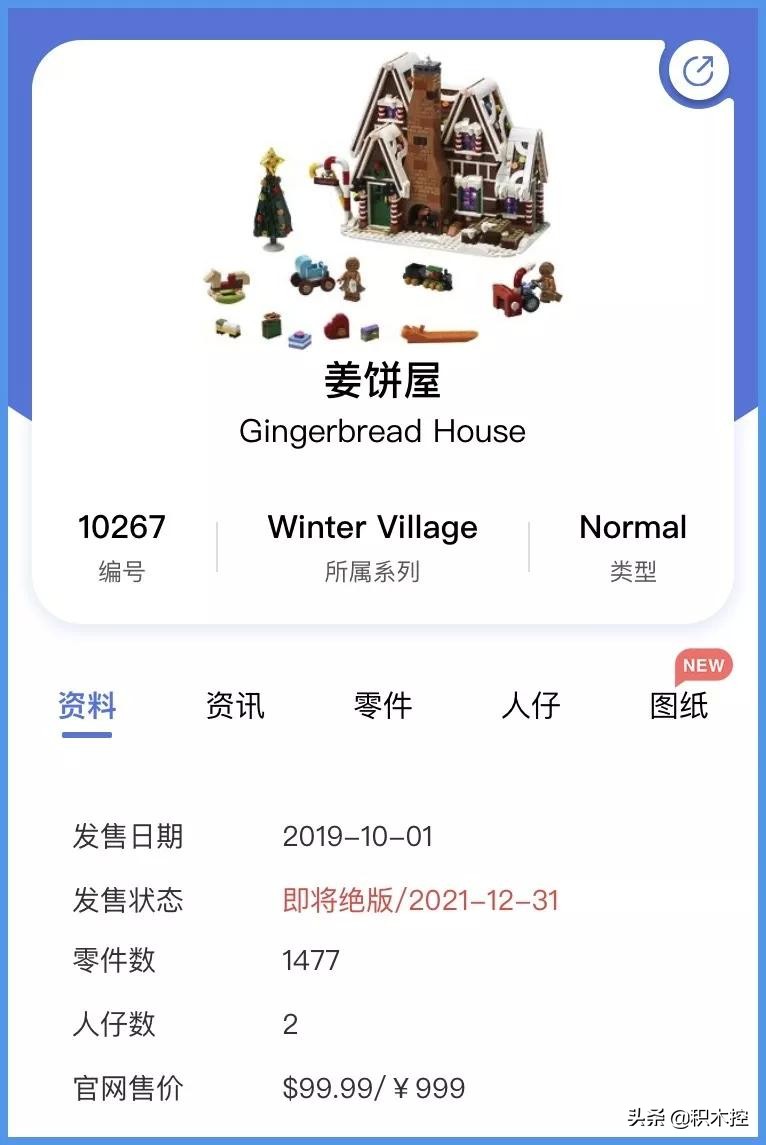Open the Winter Village series link
Viewport: 766px width, 1145px height.
(x=371, y=528)
